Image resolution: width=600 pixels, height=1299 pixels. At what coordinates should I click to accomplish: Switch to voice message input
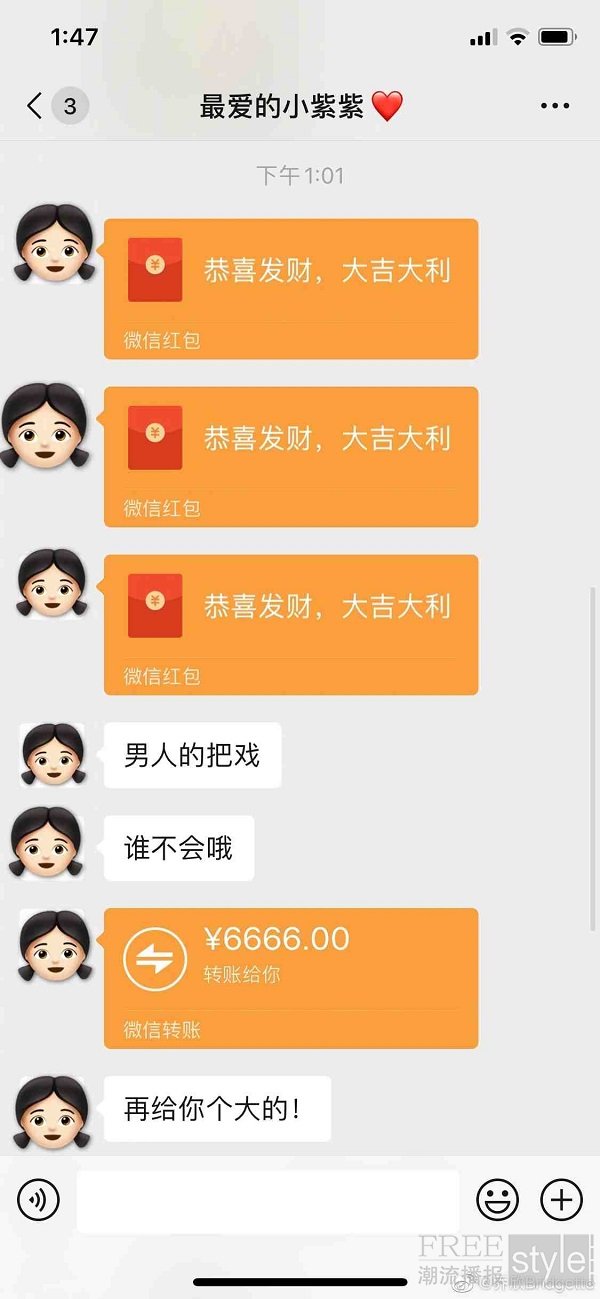click(39, 1198)
